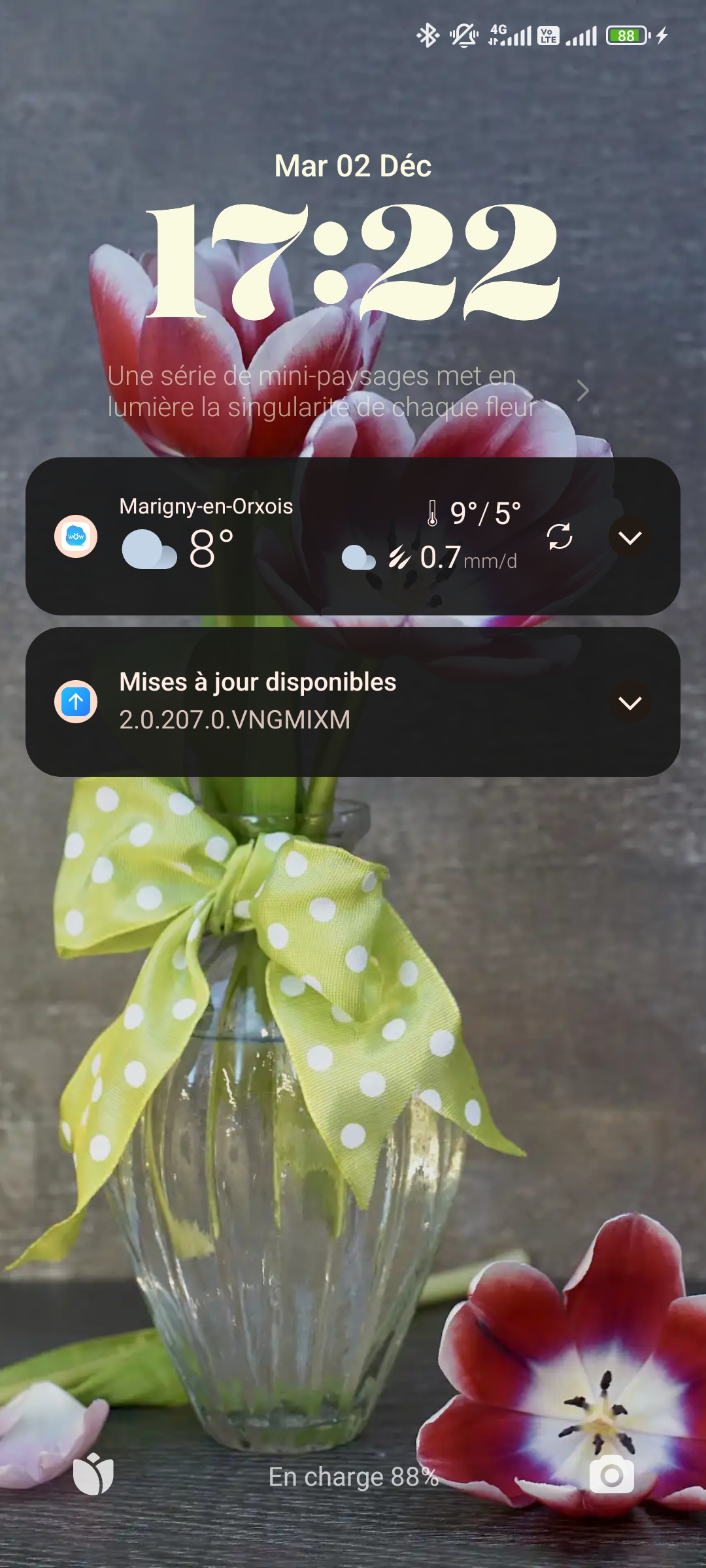This screenshot has height=1568, width=706.
Task: Open the wallpaper carousel tulip icon
Action: click(x=93, y=1475)
